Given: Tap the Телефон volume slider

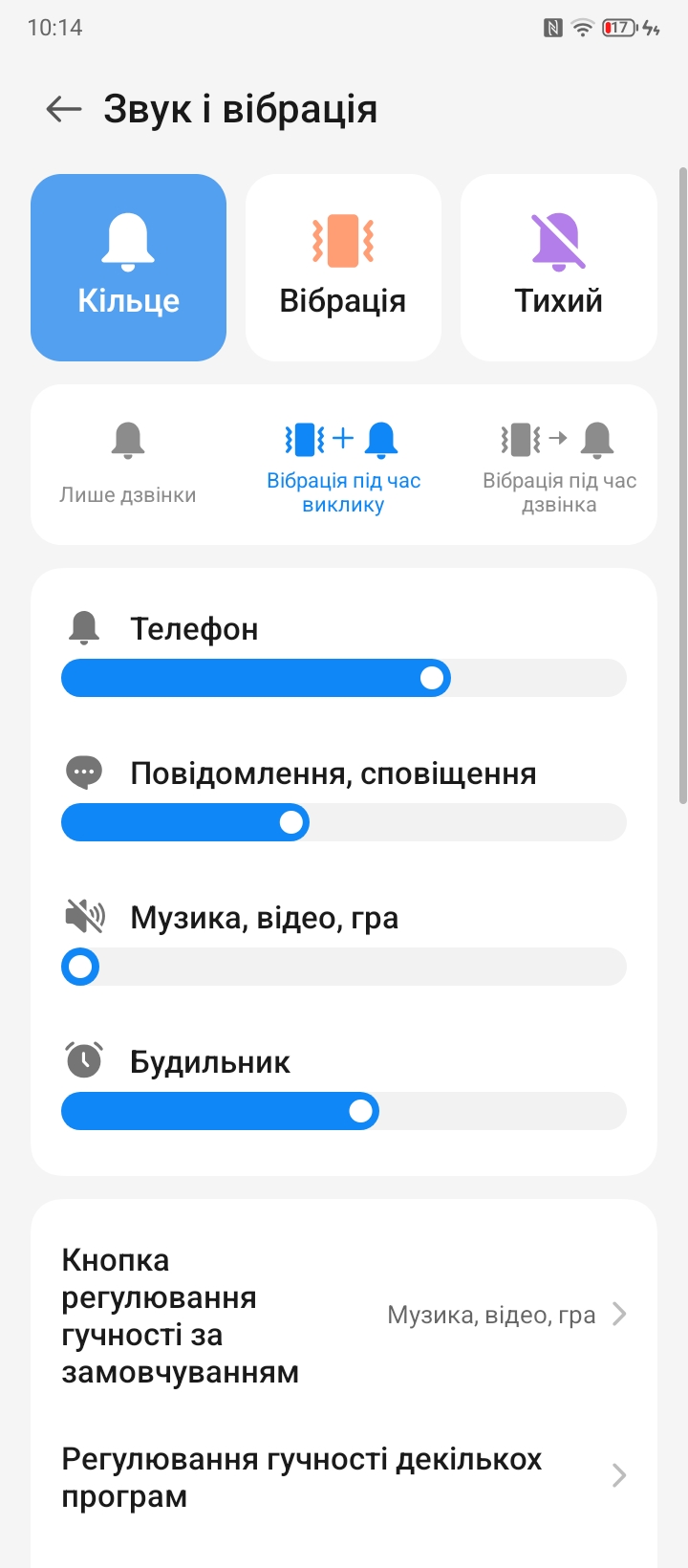Looking at the screenshot, I should (x=344, y=678).
